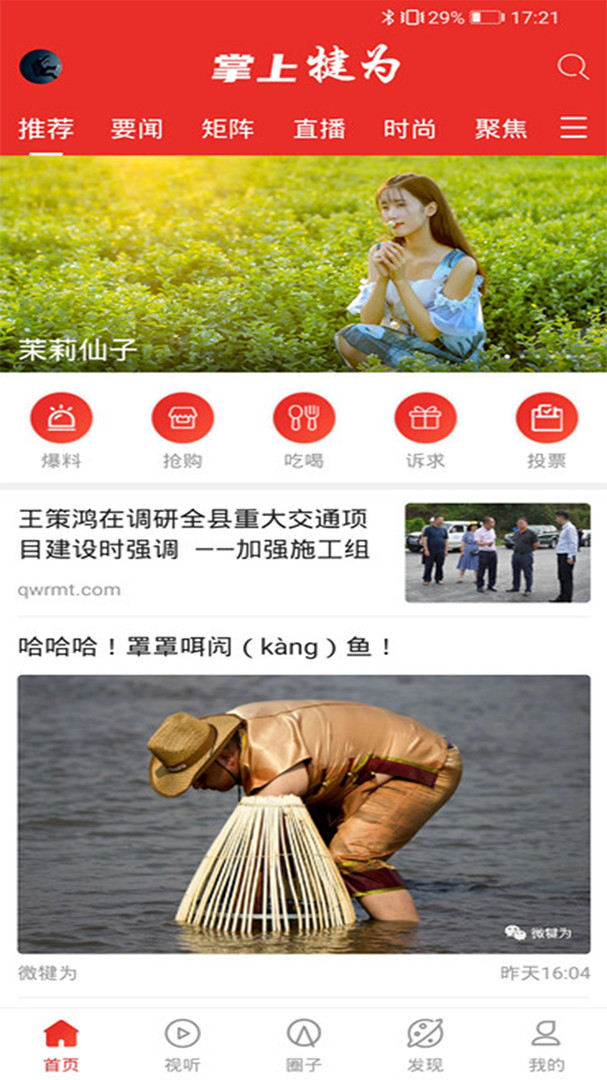Open the channel list menu icon
The width and height of the screenshot is (607, 1080).
coord(573,128)
